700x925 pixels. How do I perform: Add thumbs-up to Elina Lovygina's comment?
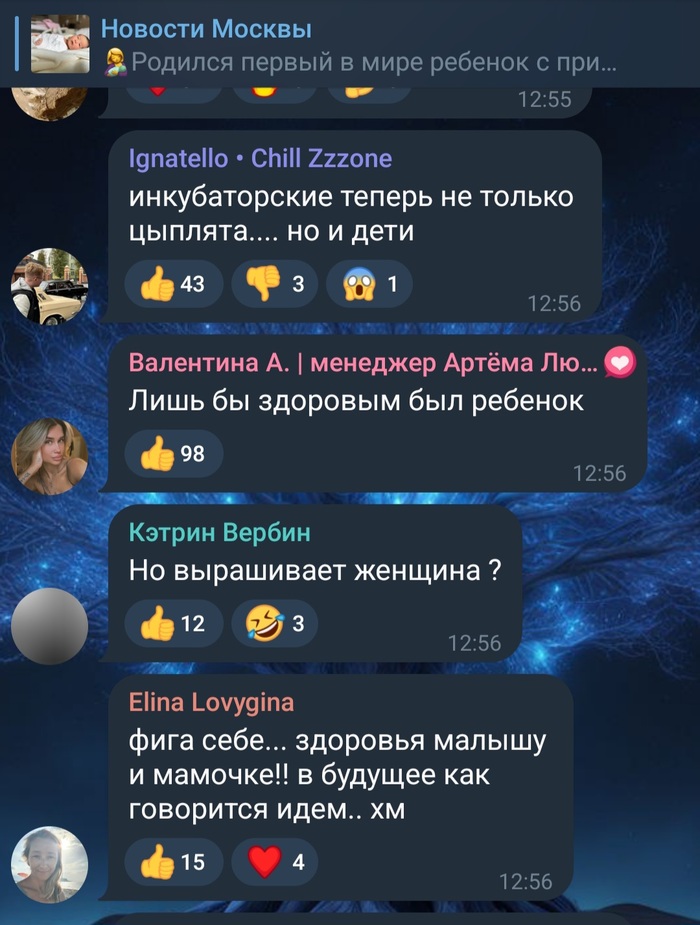(173, 861)
